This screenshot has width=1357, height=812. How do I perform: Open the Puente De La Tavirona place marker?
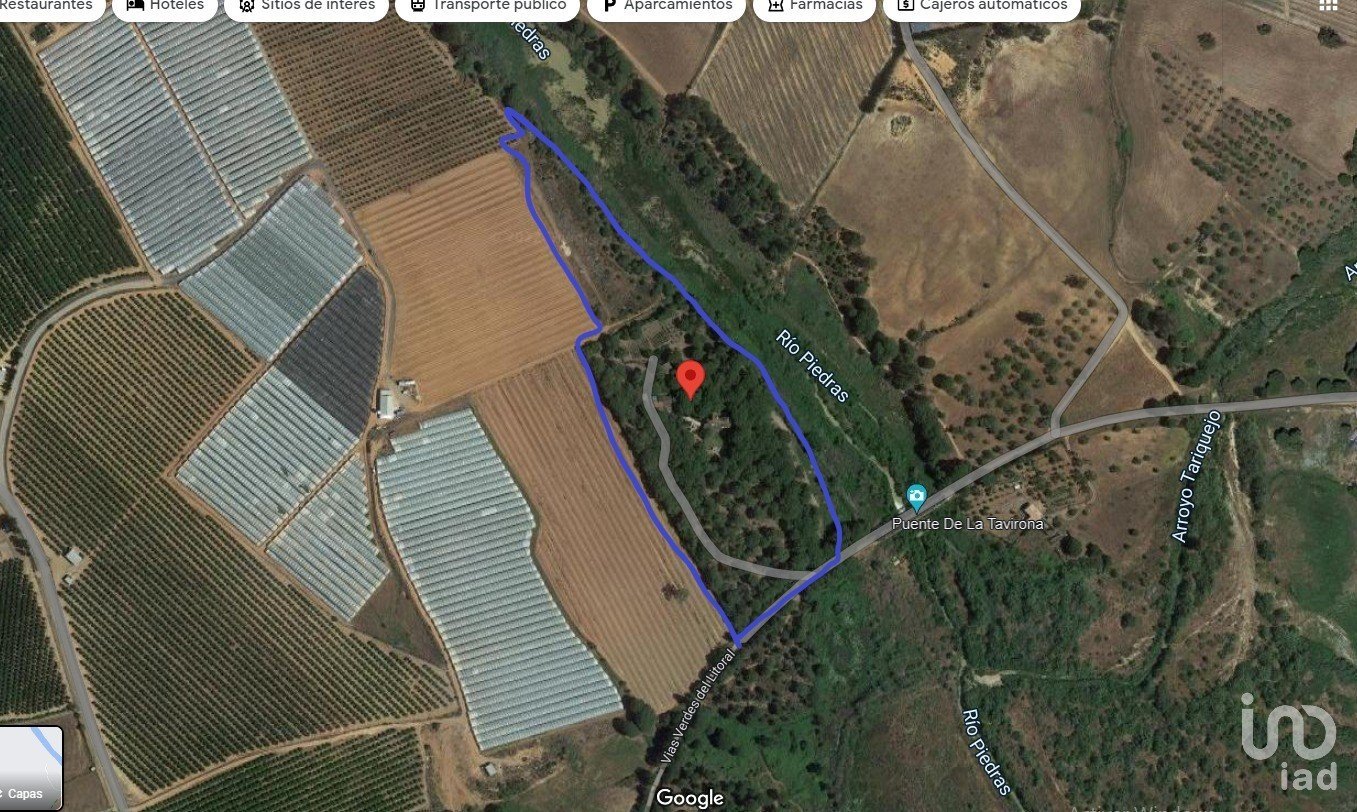click(915, 496)
